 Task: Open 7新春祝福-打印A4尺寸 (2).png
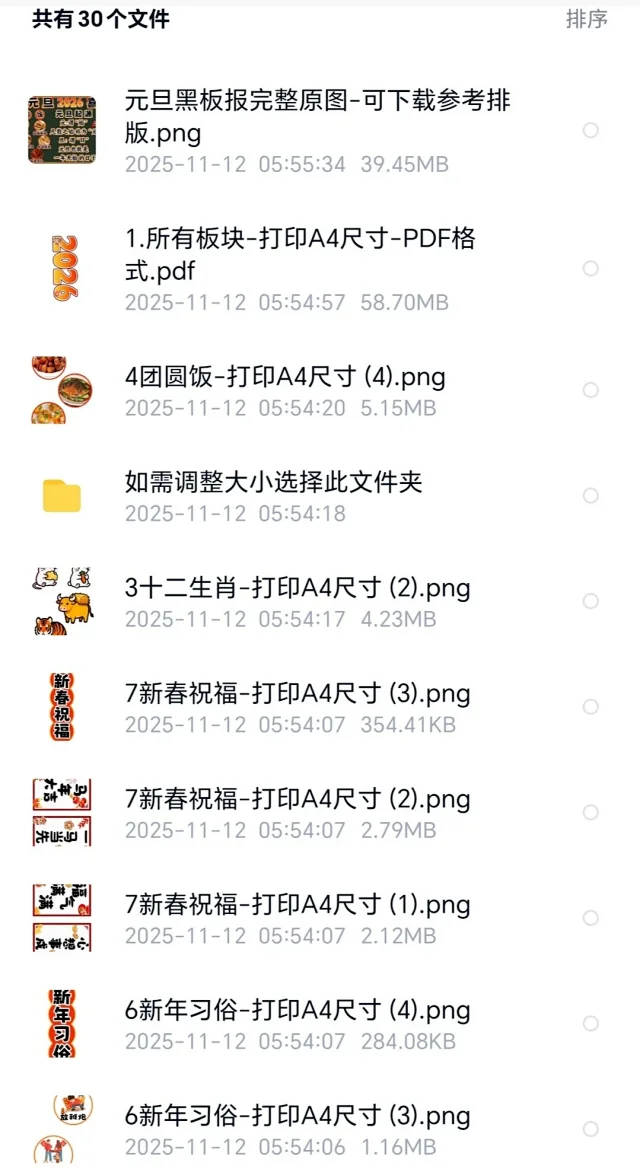(x=297, y=799)
